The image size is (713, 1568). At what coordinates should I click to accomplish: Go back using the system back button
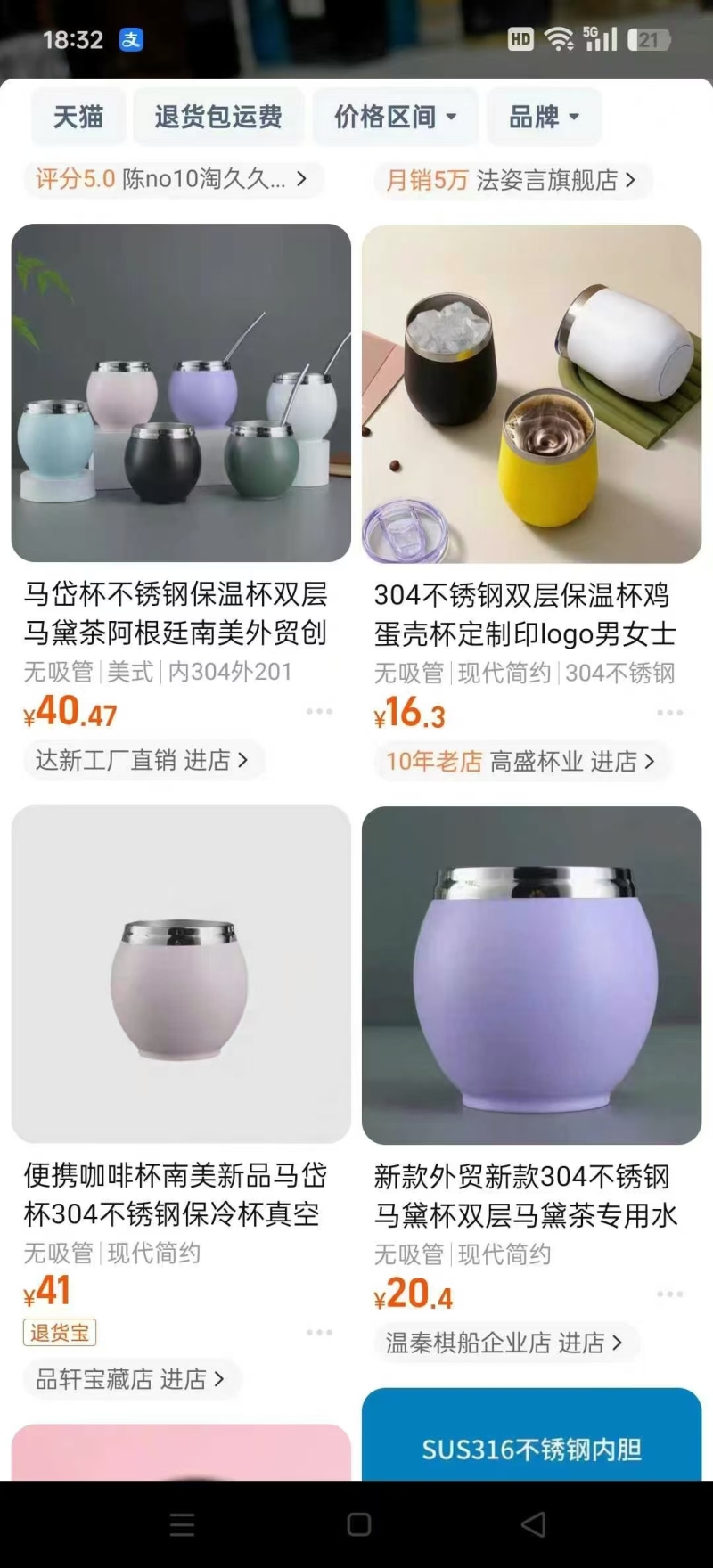[533, 1524]
